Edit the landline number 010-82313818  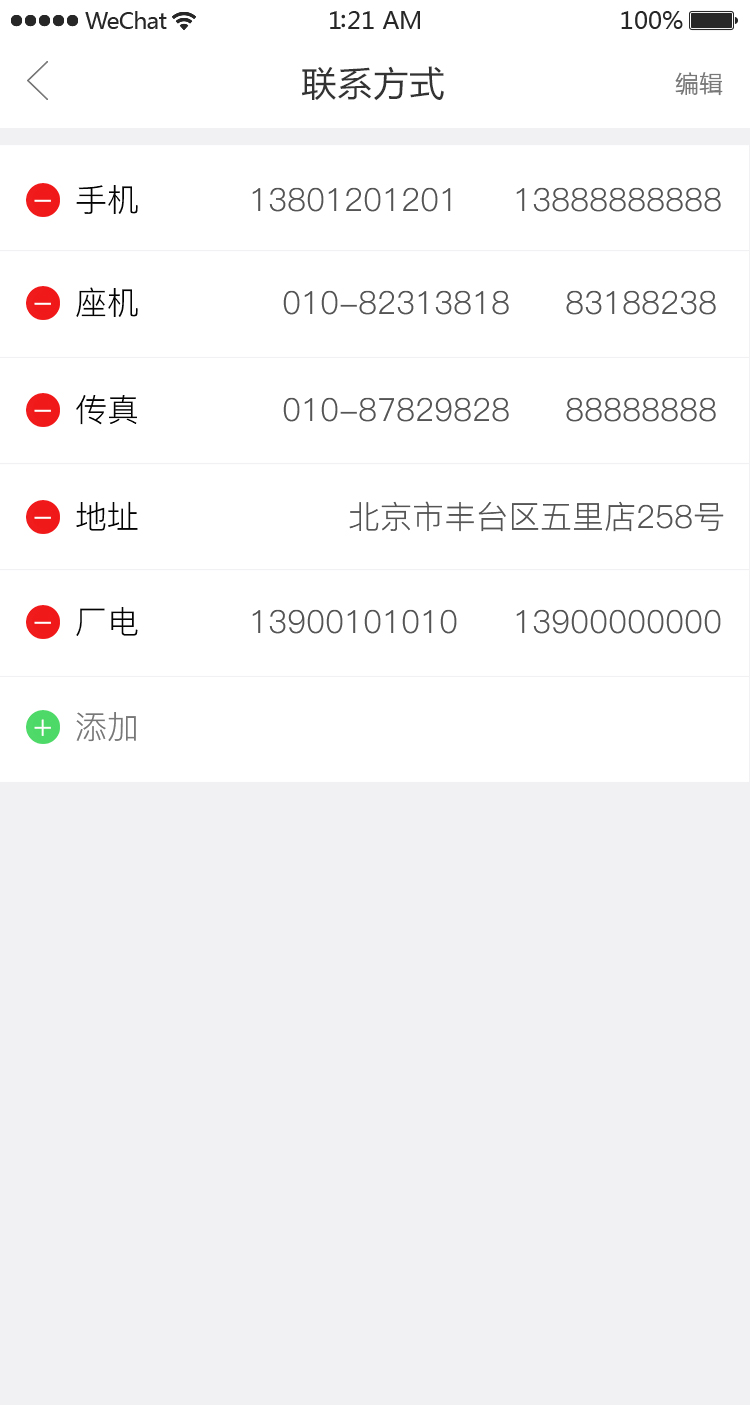[x=396, y=303]
